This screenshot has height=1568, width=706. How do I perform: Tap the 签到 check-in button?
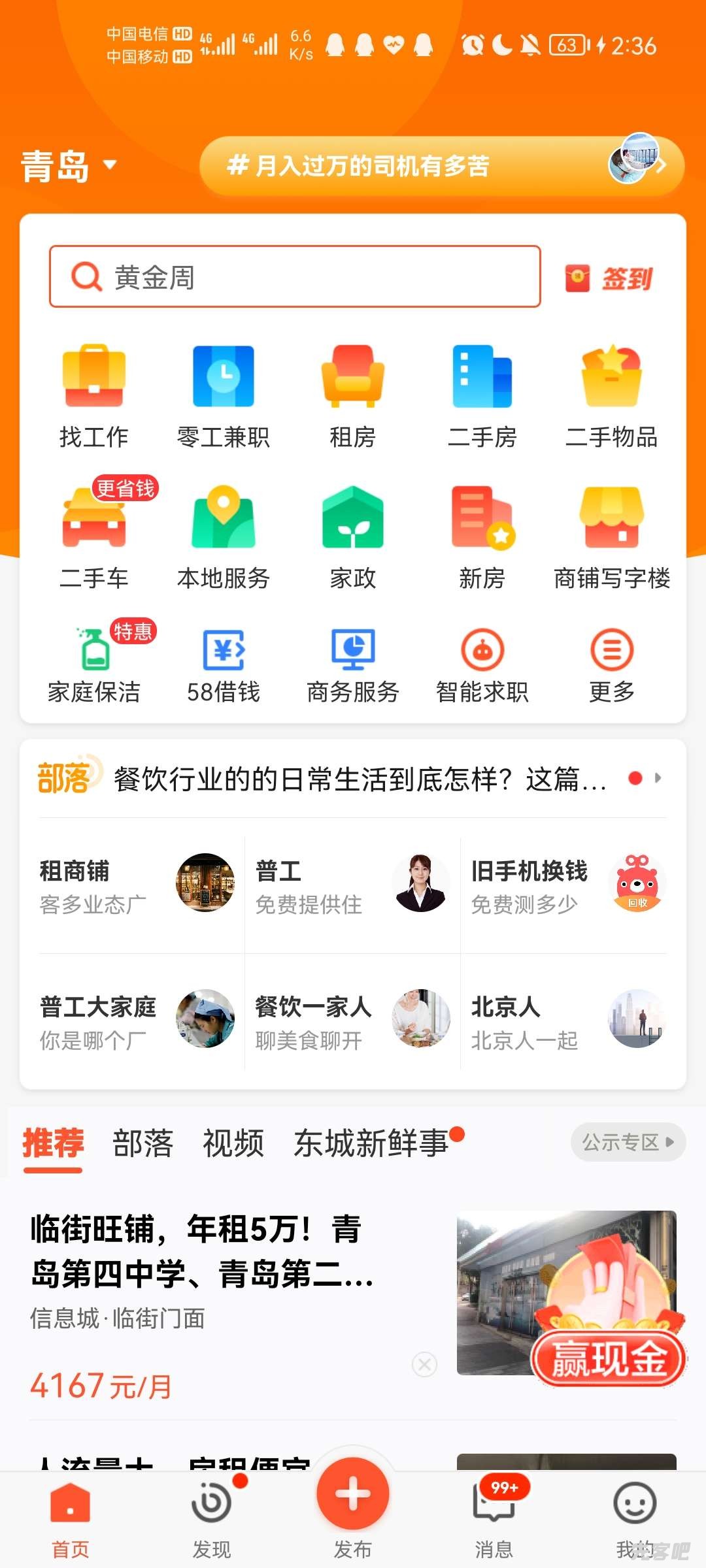(x=609, y=278)
